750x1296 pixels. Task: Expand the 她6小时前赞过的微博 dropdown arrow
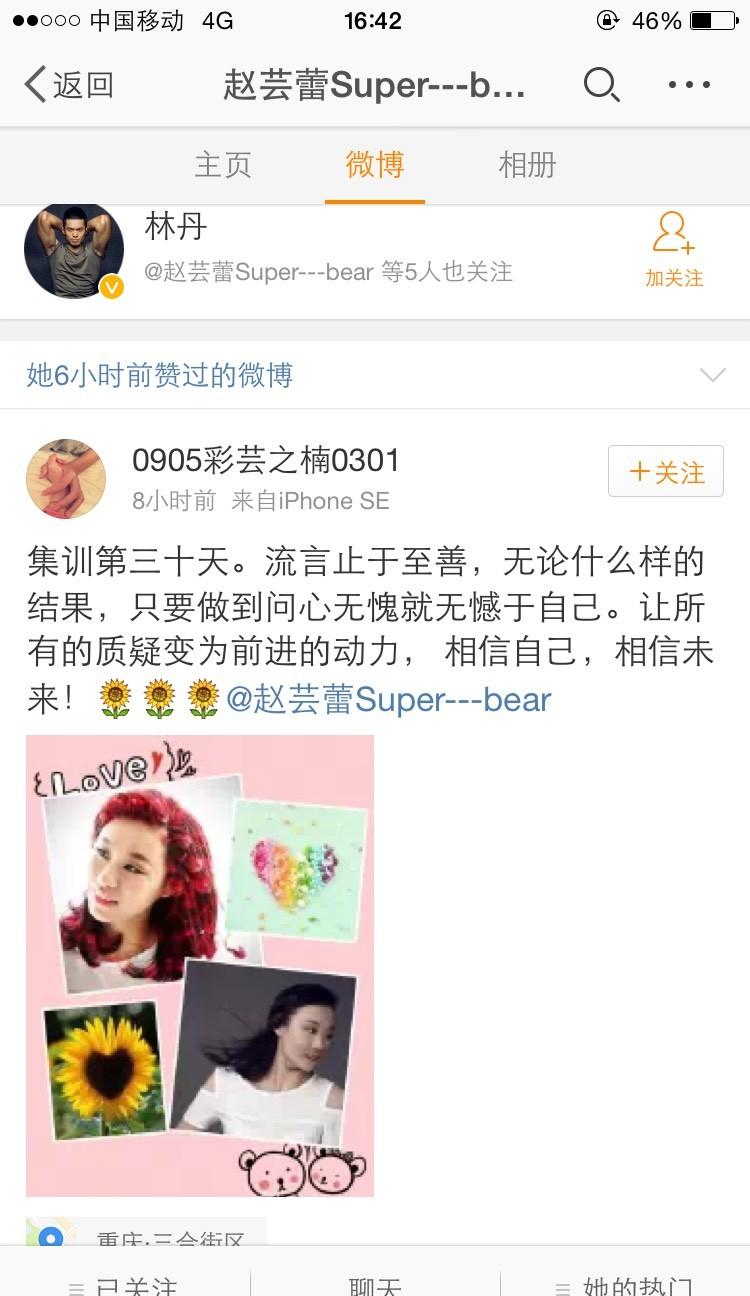point(712,376)
